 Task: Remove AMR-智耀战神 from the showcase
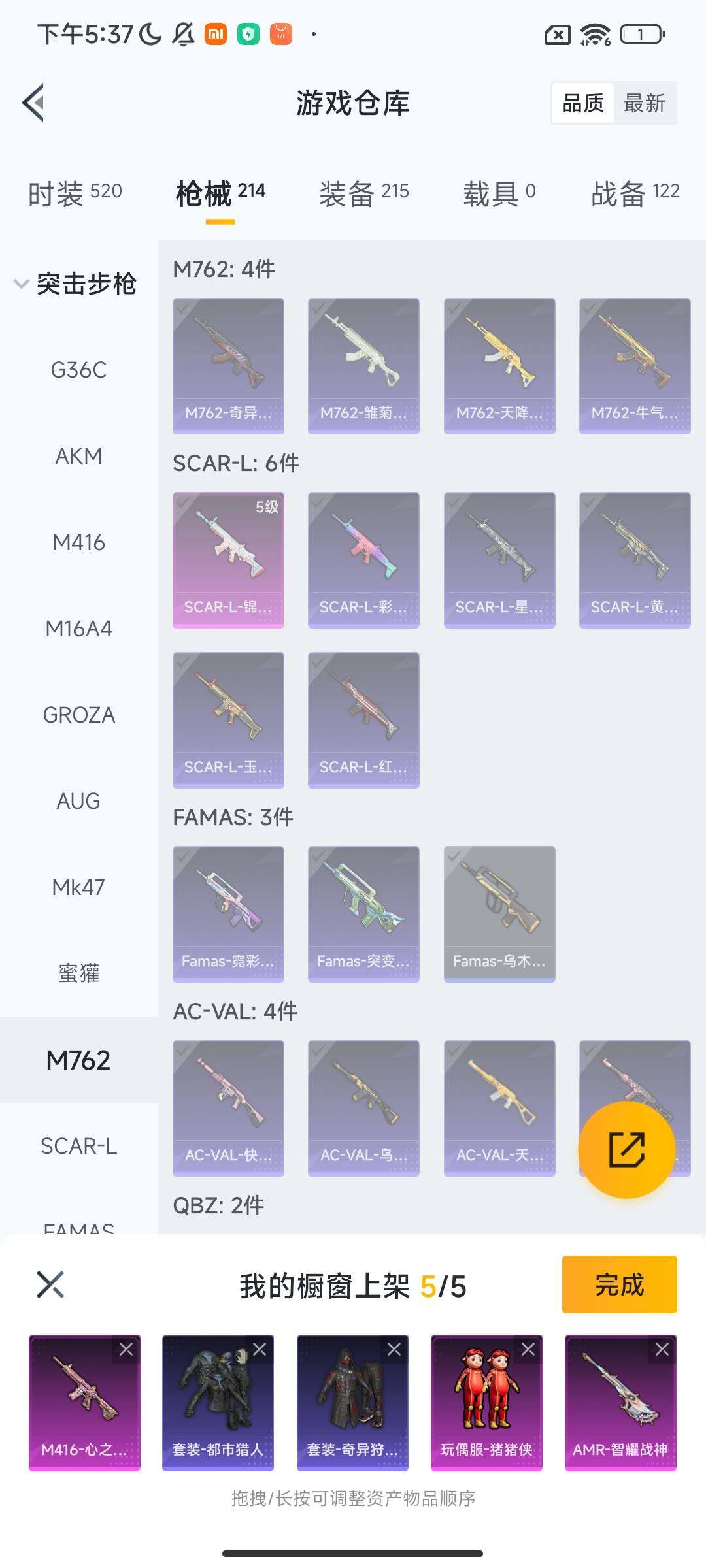point(662,1349)
